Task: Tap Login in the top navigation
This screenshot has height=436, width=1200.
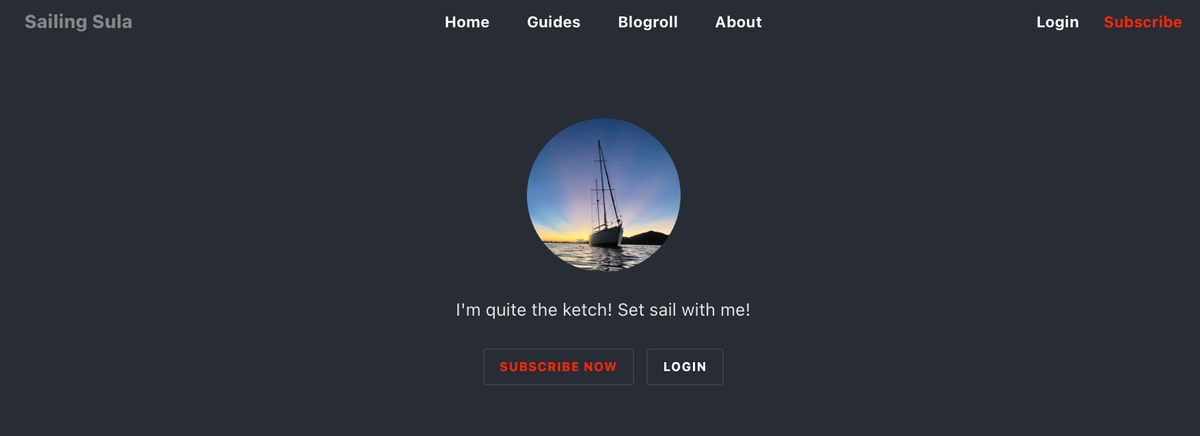Action: click(1057, 22)
